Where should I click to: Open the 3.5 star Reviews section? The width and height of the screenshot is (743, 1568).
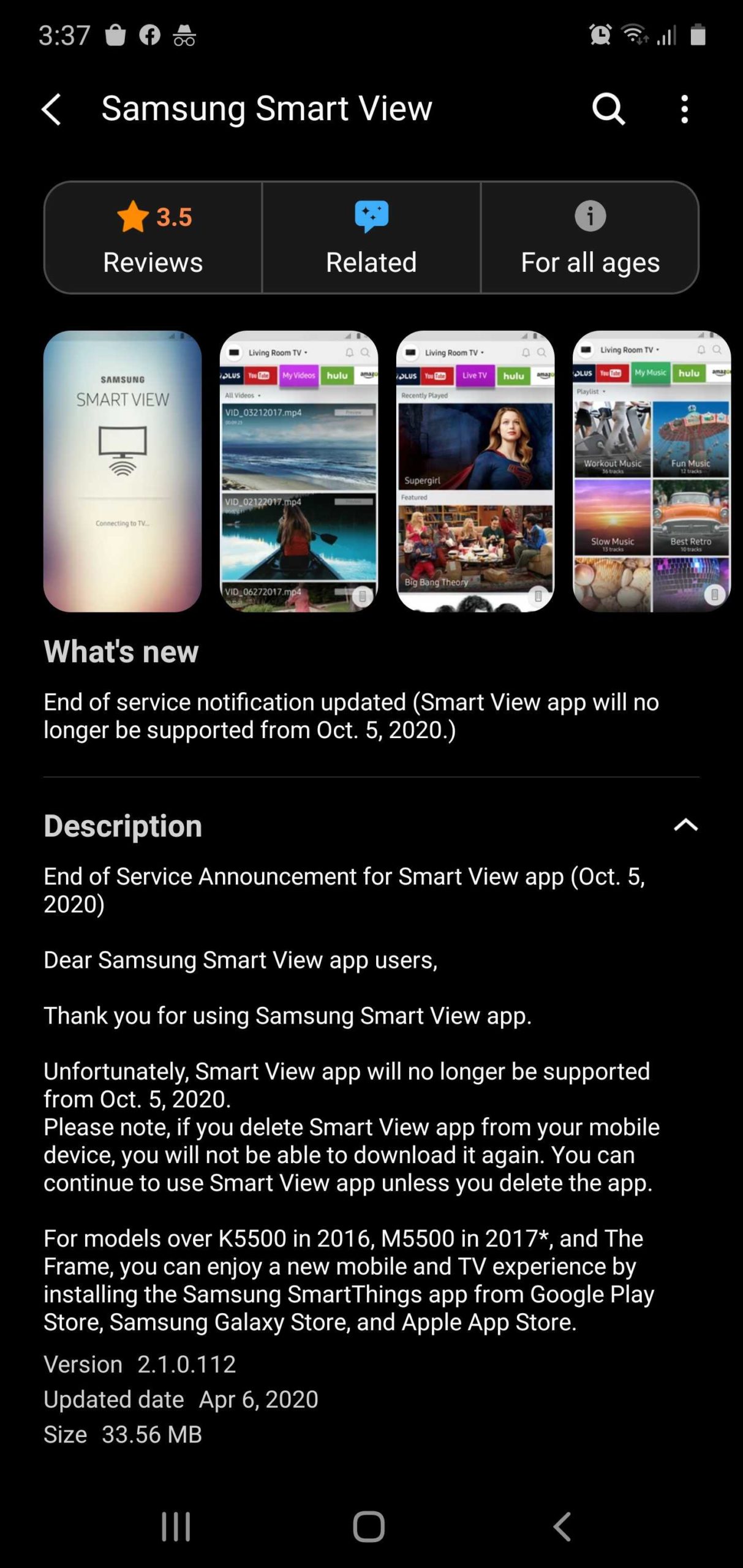(x=153, y=238)
